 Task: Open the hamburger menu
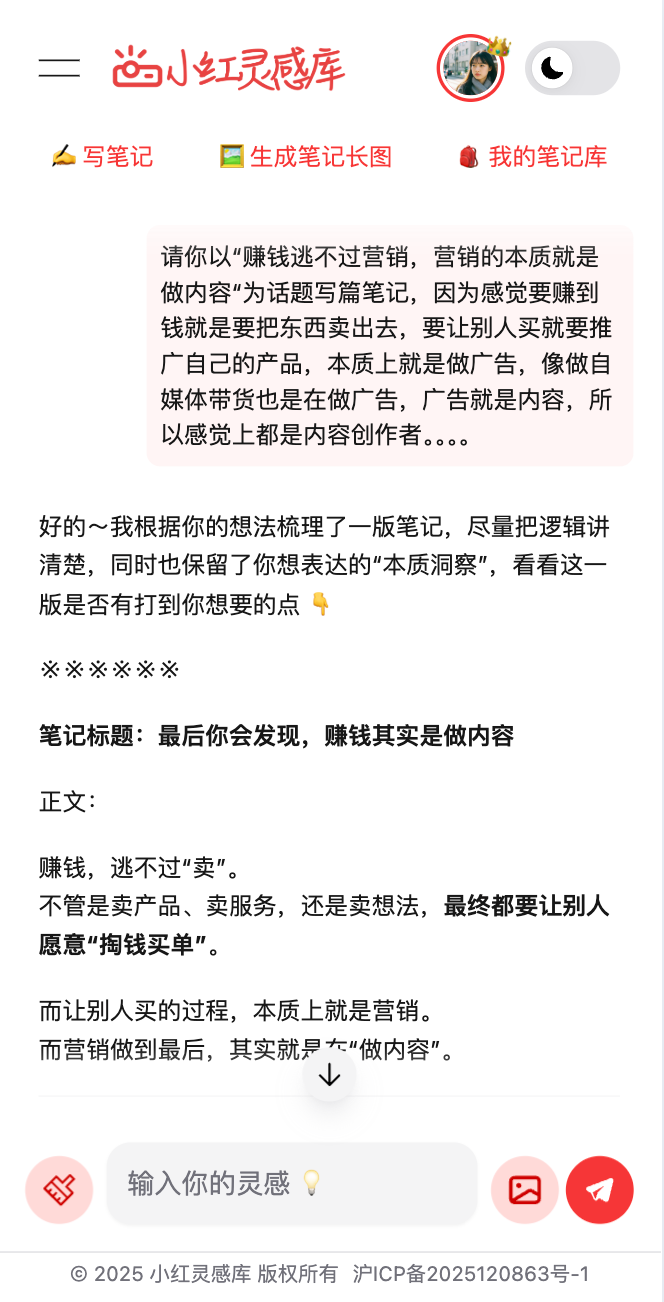pyautogui.click(x=59, y=68)
